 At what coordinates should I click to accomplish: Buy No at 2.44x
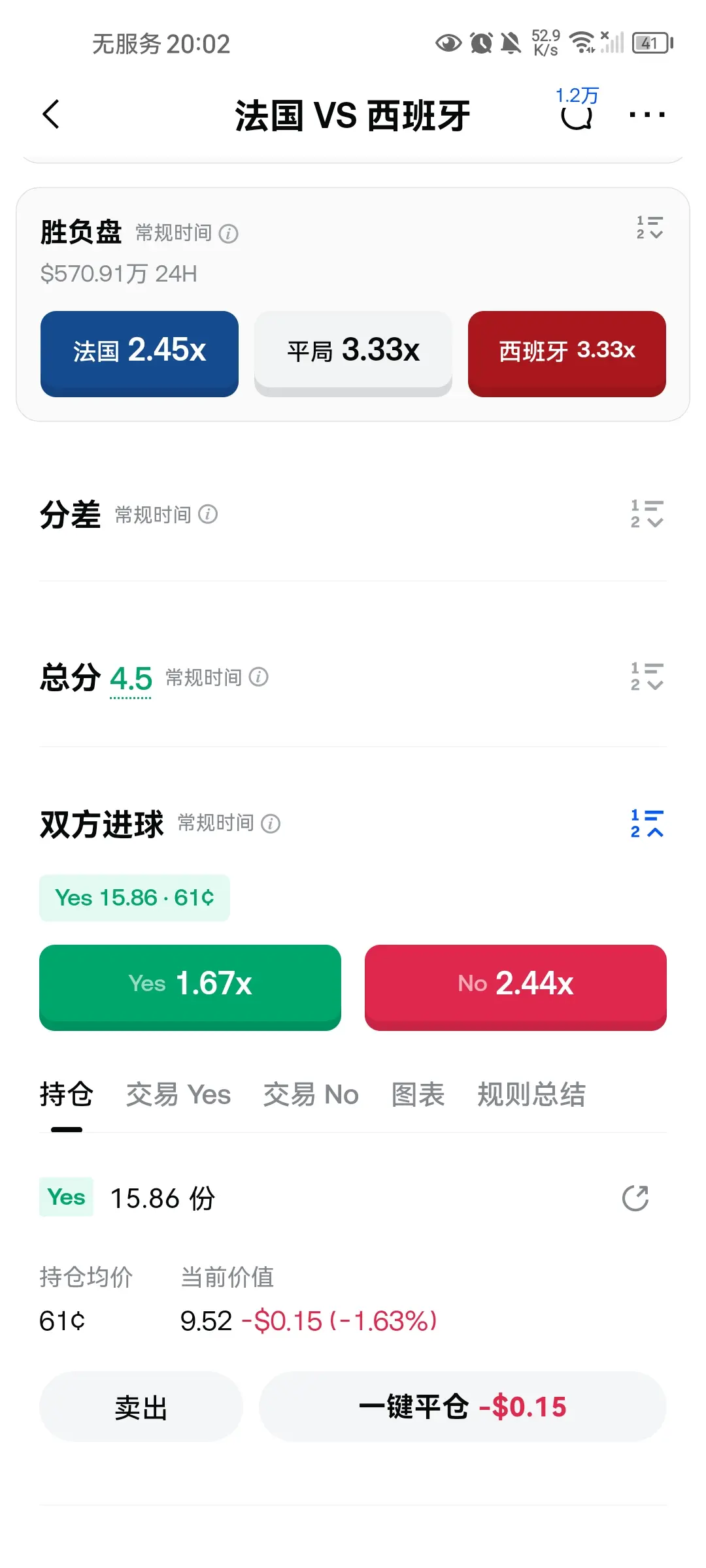coord(516,987)
